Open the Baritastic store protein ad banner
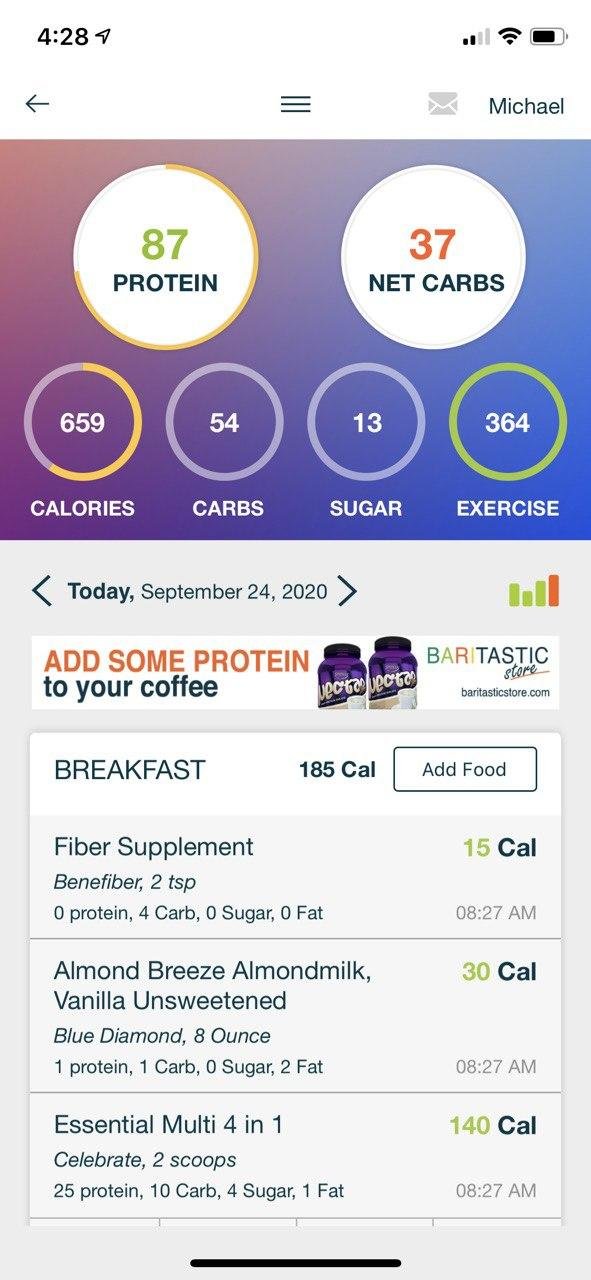This screenshot has height=1280, width=591. click(x=295, y=673)
